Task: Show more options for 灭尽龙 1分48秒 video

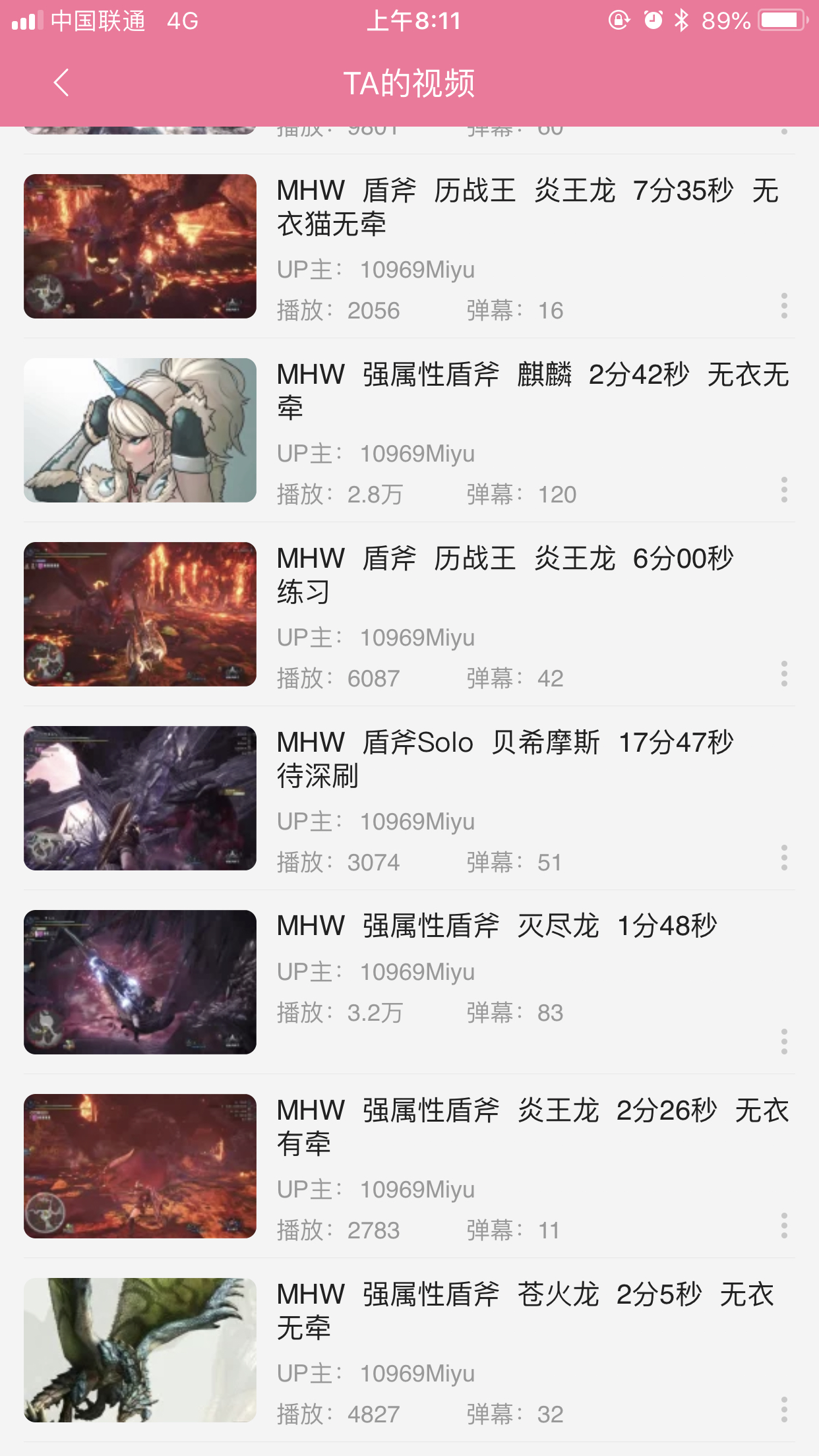Action: (783, 1042)
